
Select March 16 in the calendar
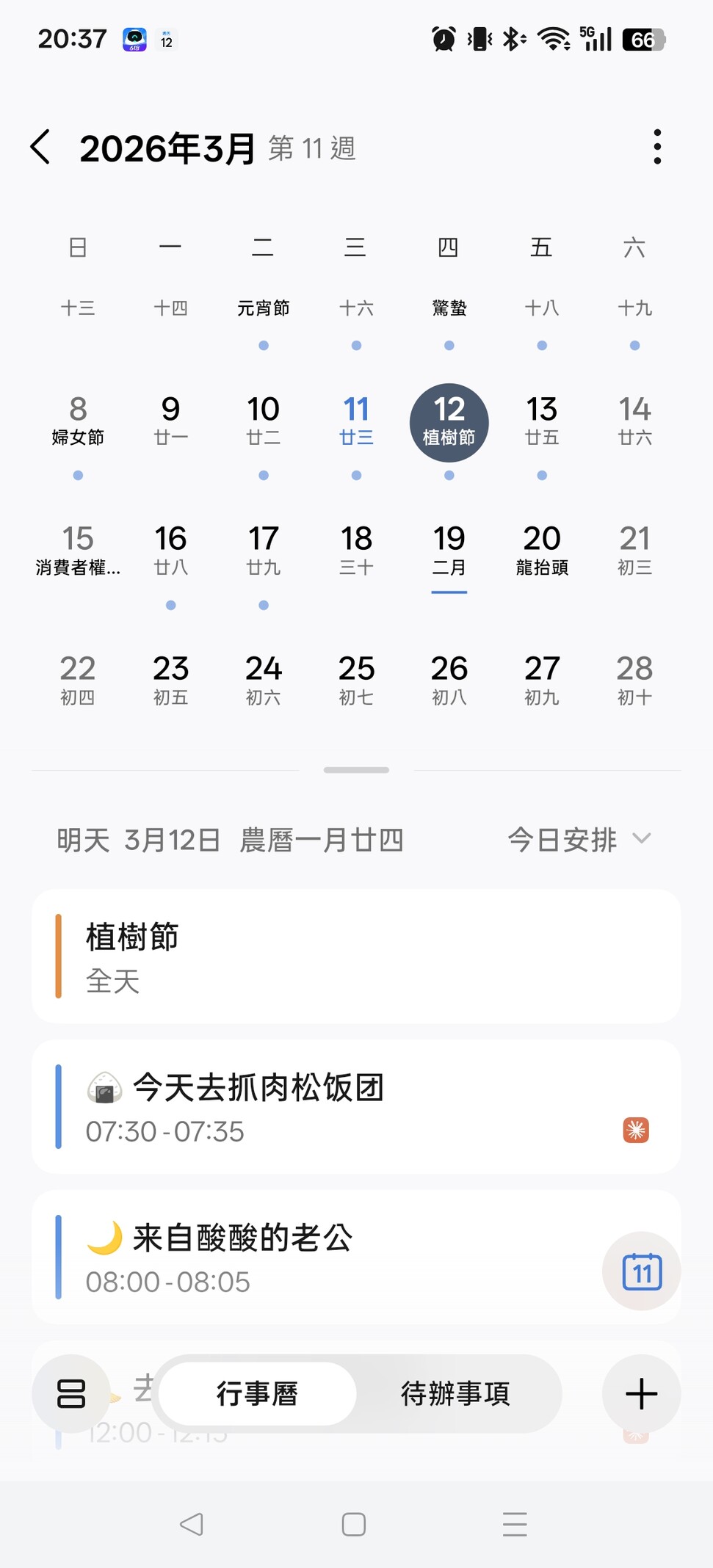[x=170, y=551]
